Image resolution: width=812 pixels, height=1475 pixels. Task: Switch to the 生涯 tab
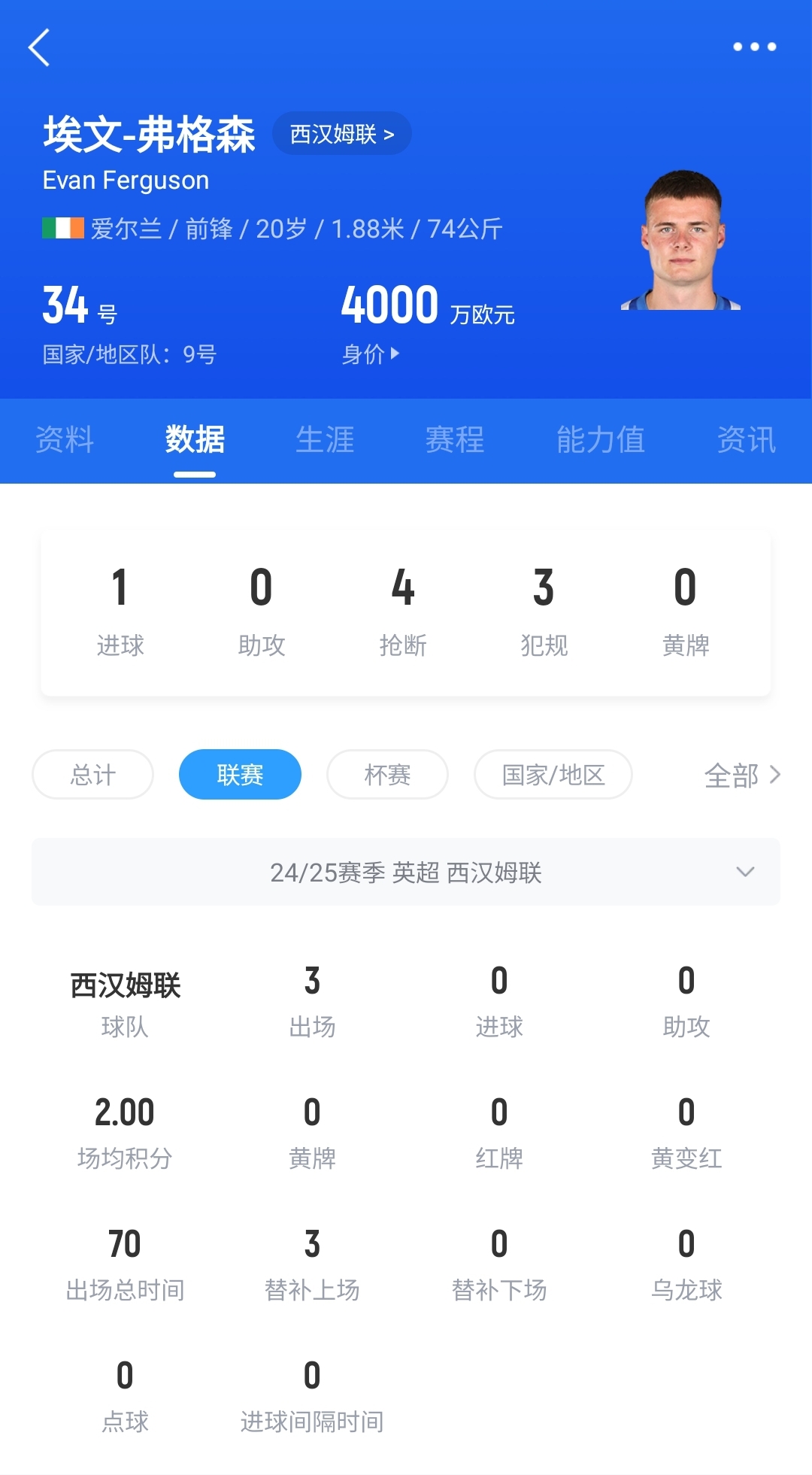click(325, 439)
